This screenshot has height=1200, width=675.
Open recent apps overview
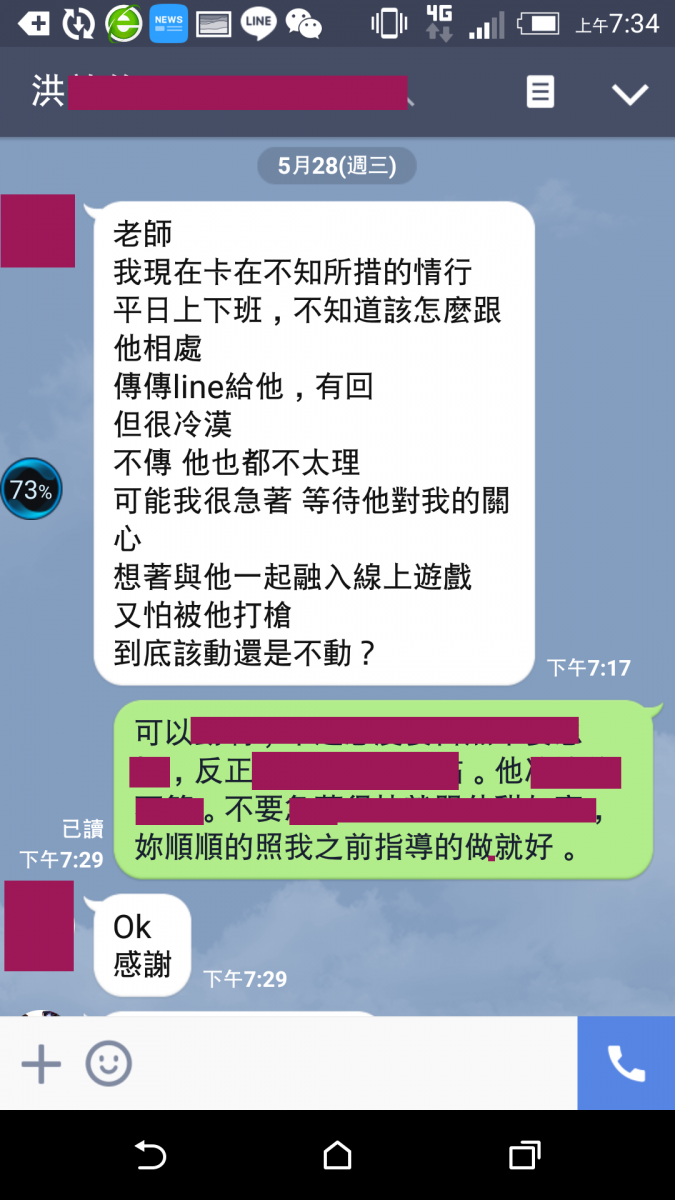tap(524, 1156)
